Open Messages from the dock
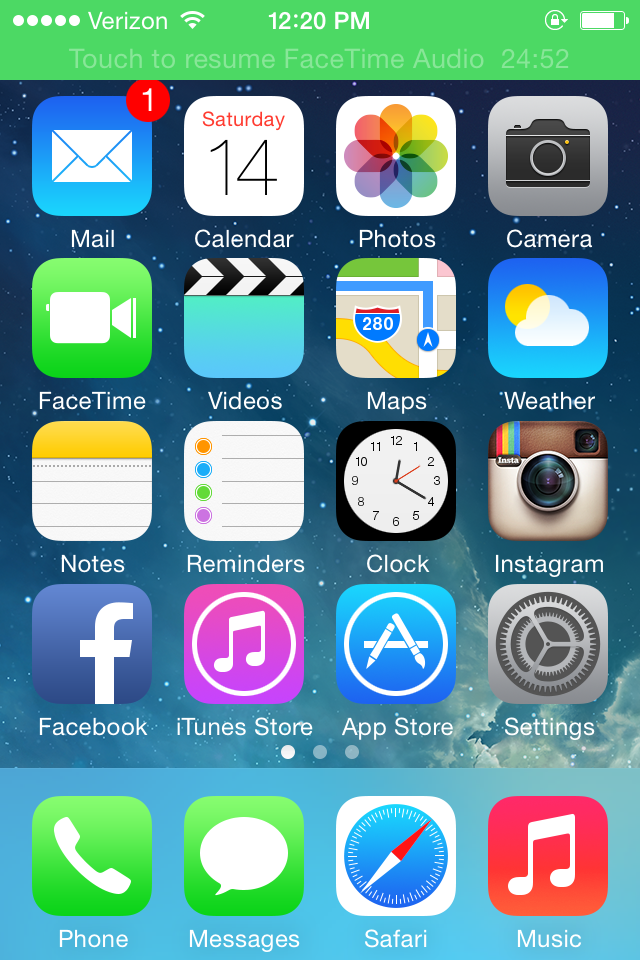Image resolution: width=640 pixels, height=960 pixels. pyautogui.click(x=244, y=856)
